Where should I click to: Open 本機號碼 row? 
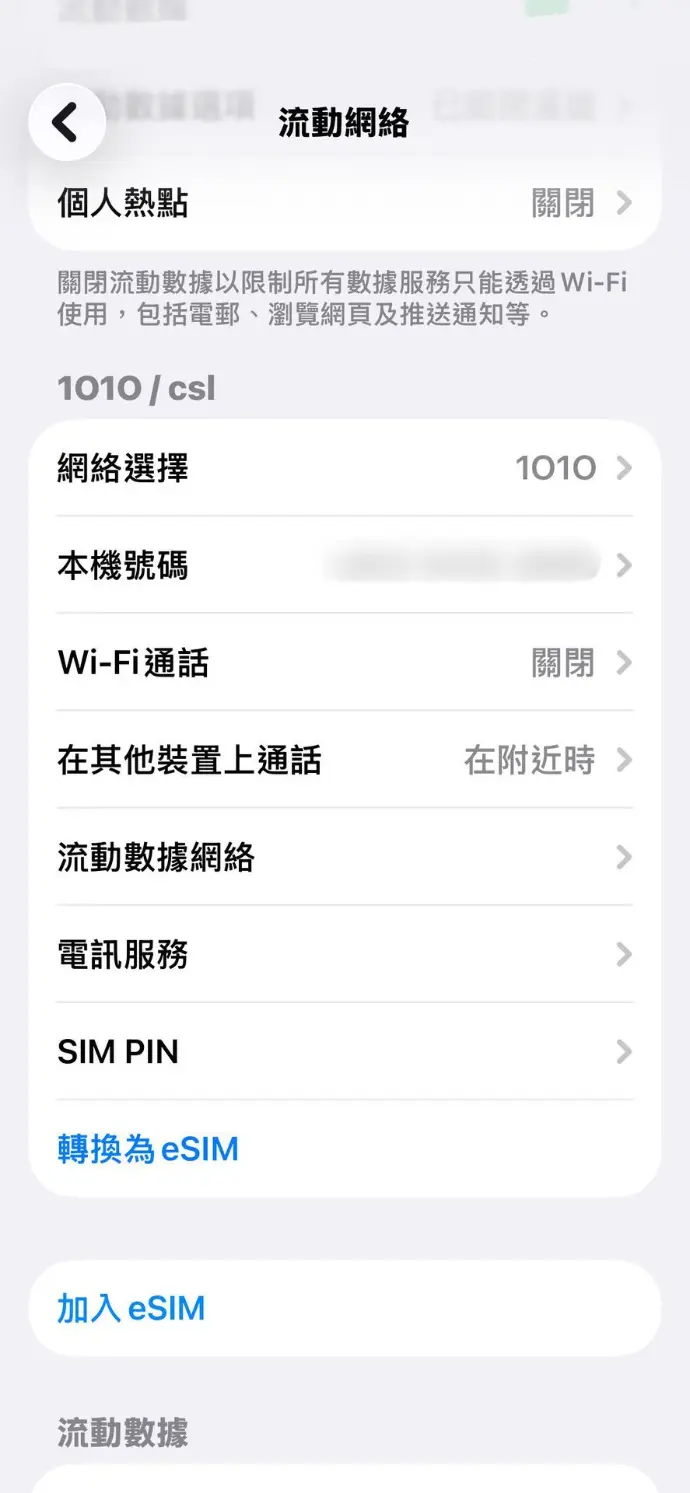pos(345,566)
